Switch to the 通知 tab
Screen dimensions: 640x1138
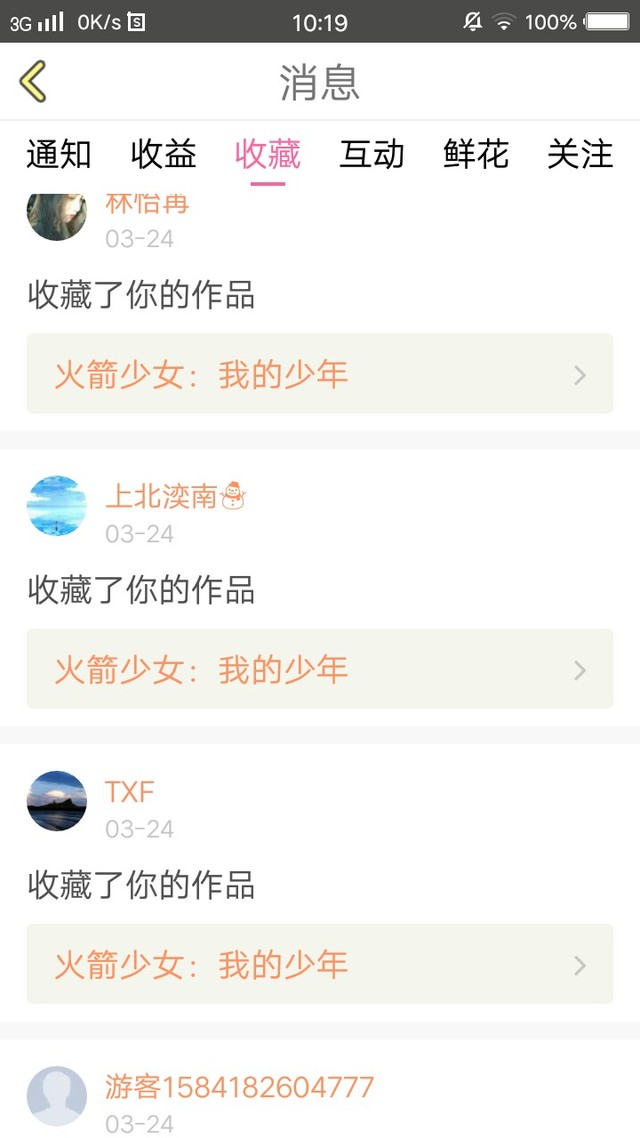click(x=58, y=155)
